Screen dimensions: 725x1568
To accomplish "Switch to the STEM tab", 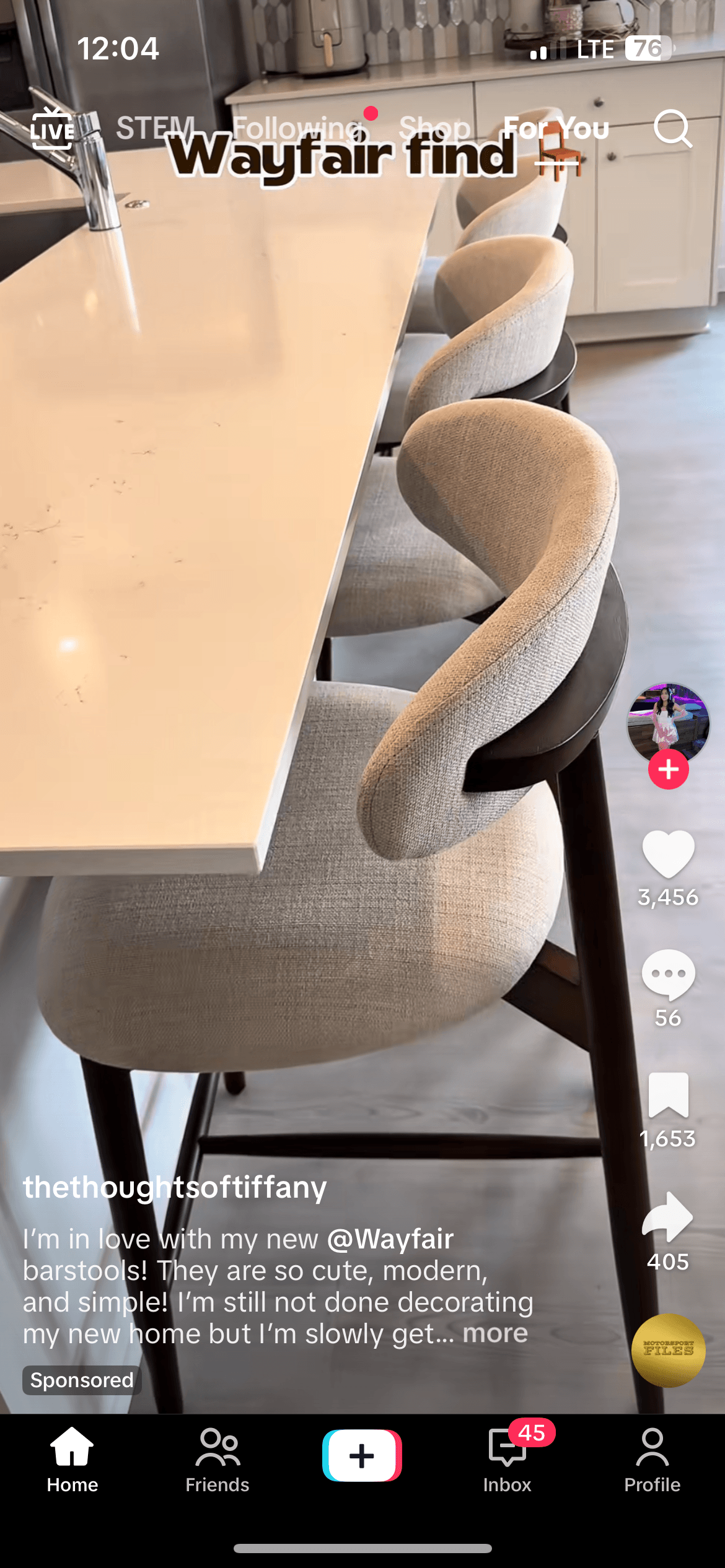I will point(155,128).
